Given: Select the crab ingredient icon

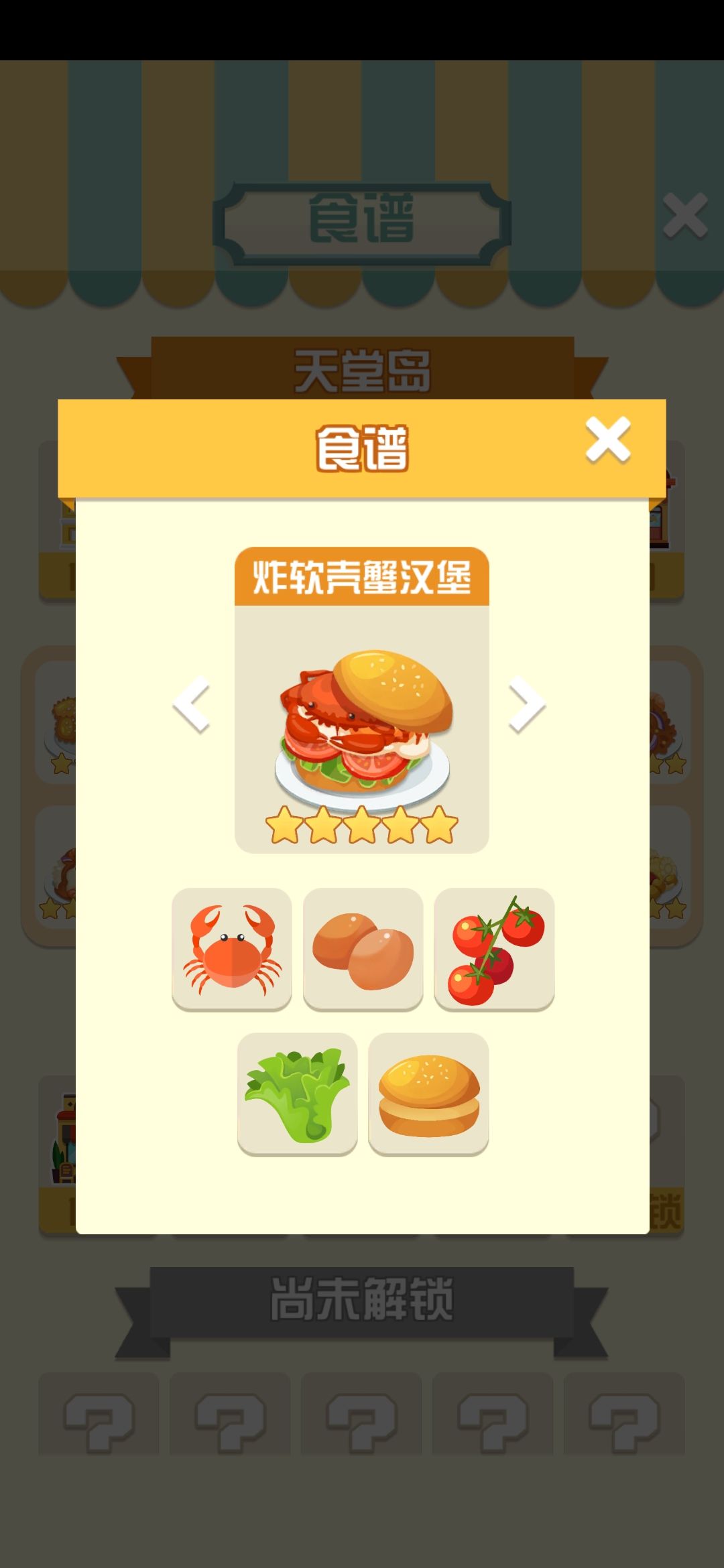Looking at the screenshot, I should tap(231, 951).
